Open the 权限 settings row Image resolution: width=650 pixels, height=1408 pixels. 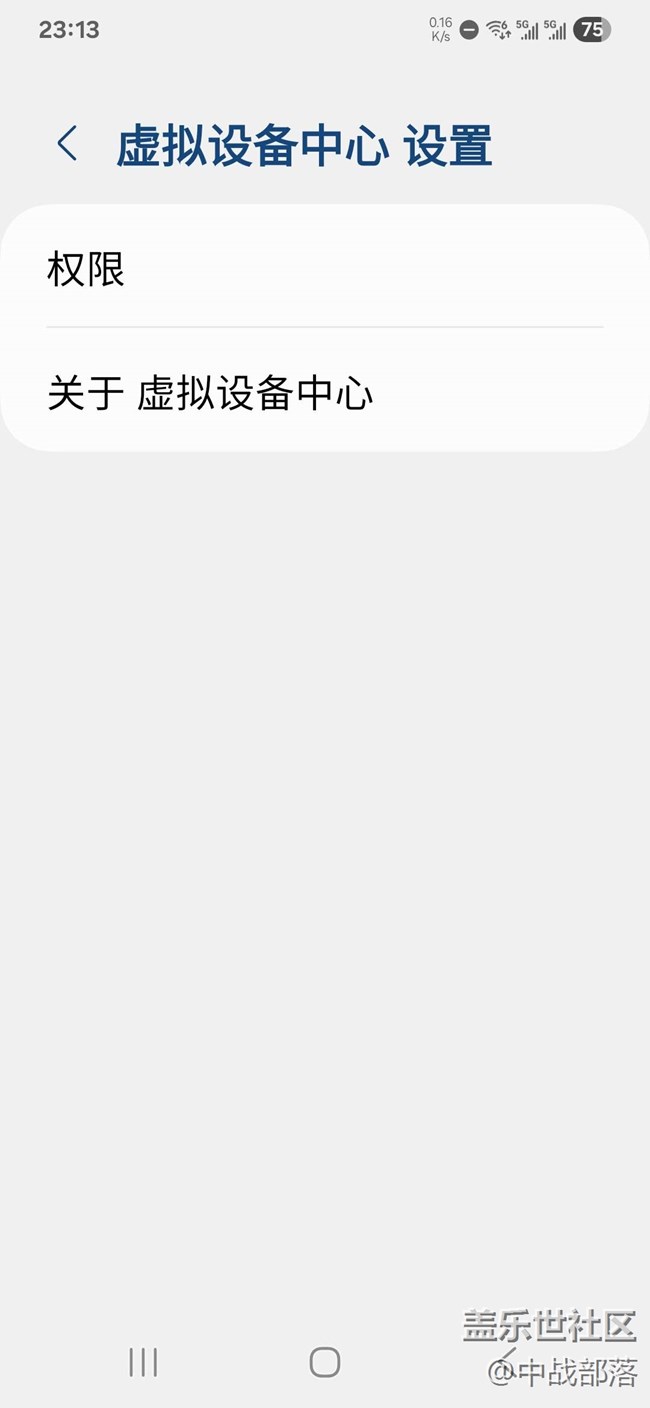click(x=325, y=267)
